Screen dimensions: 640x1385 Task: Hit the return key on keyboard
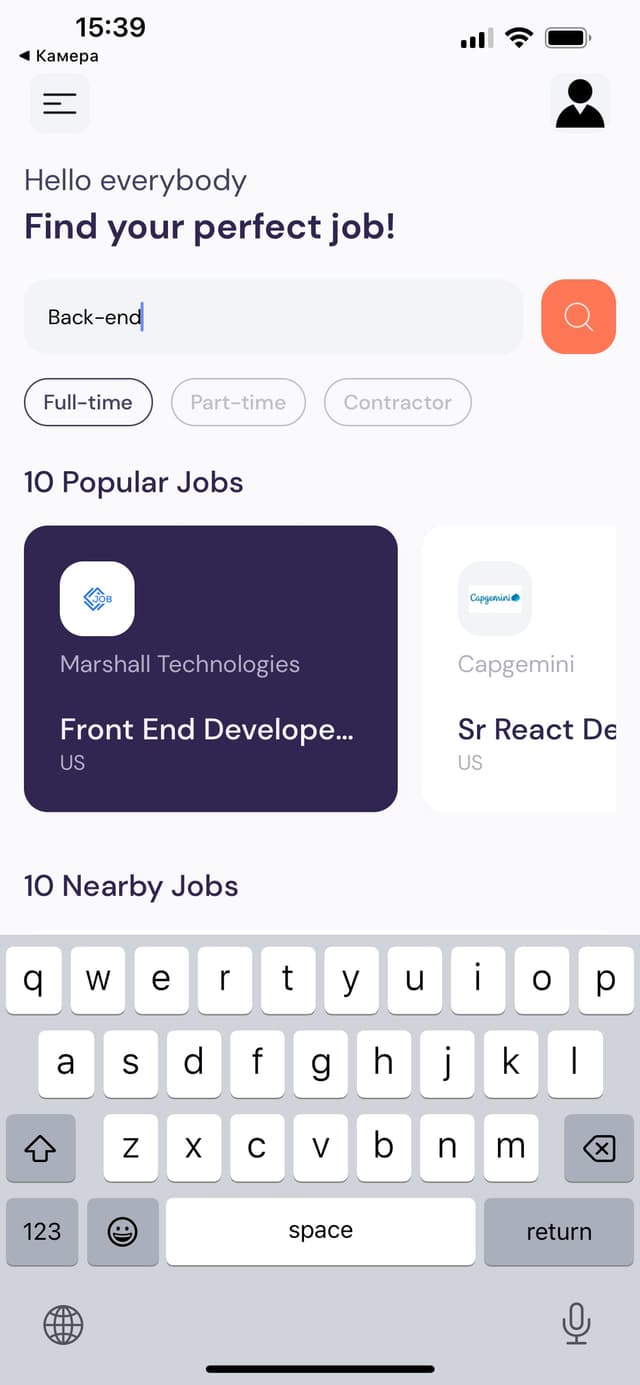(x=558, y=1231)
